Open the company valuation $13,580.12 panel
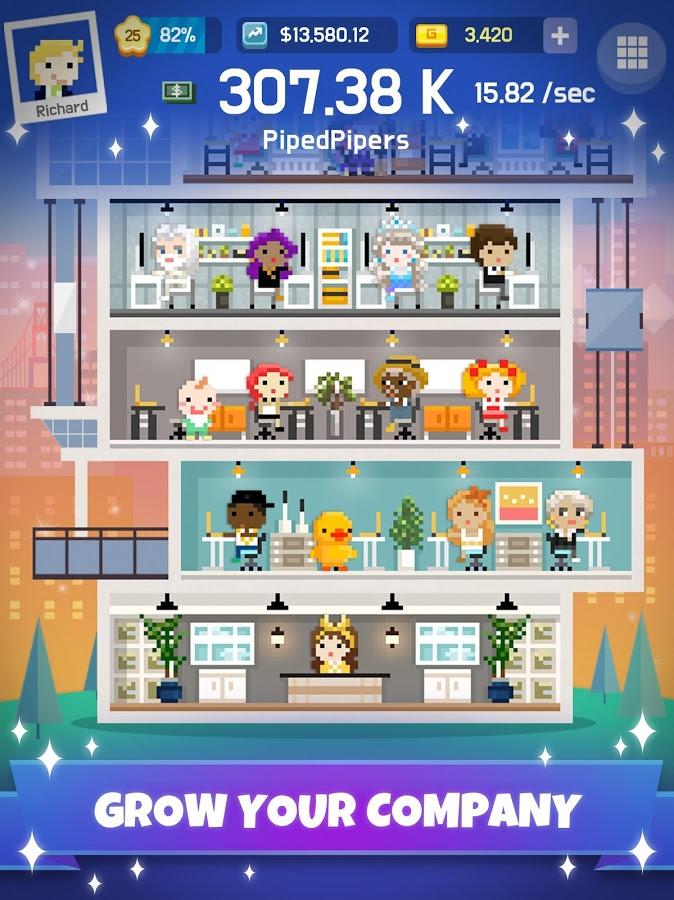 tap(316, 36)
